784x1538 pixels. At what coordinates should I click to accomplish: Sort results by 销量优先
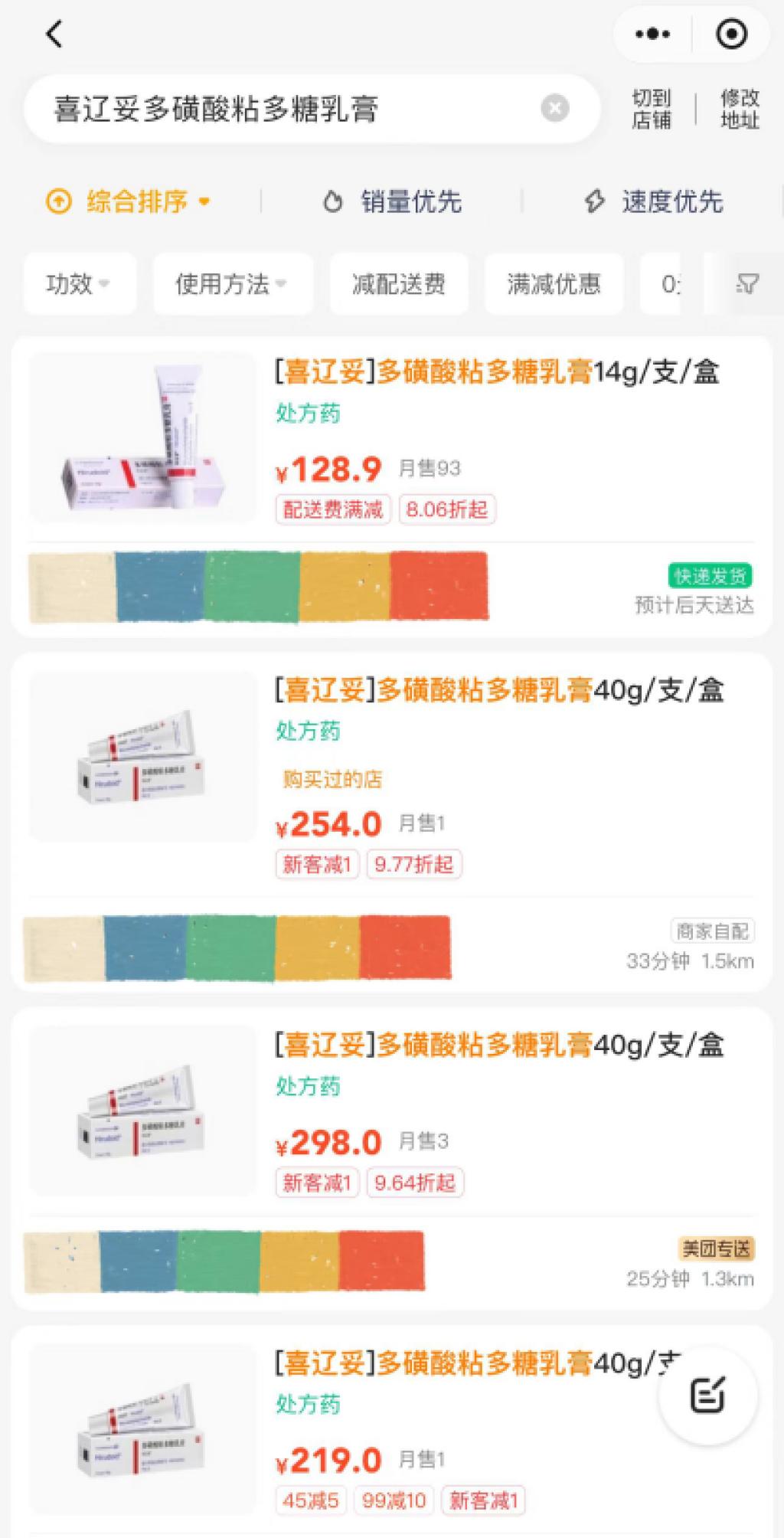coord(392,202)
